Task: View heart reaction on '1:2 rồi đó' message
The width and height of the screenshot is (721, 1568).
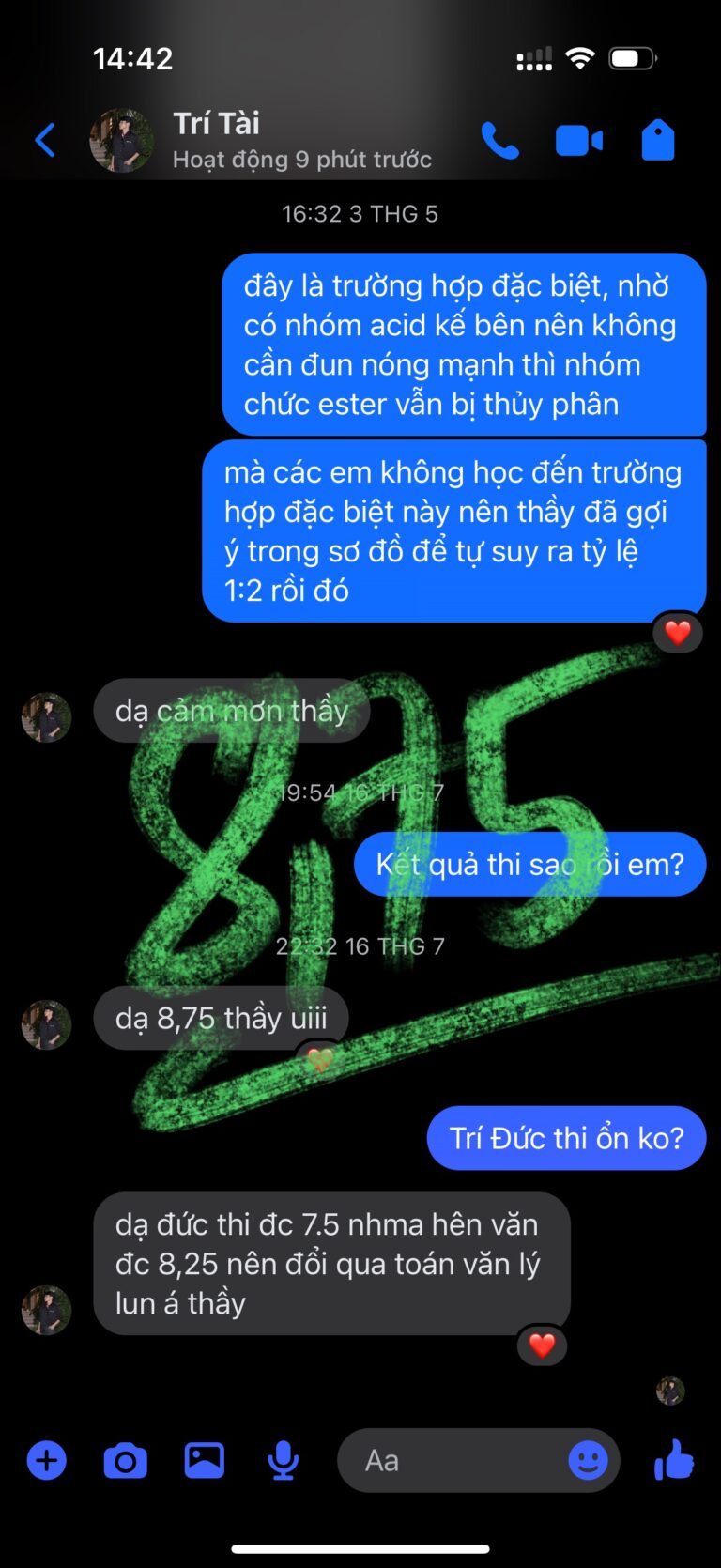Action: click(x=678, y=633)
